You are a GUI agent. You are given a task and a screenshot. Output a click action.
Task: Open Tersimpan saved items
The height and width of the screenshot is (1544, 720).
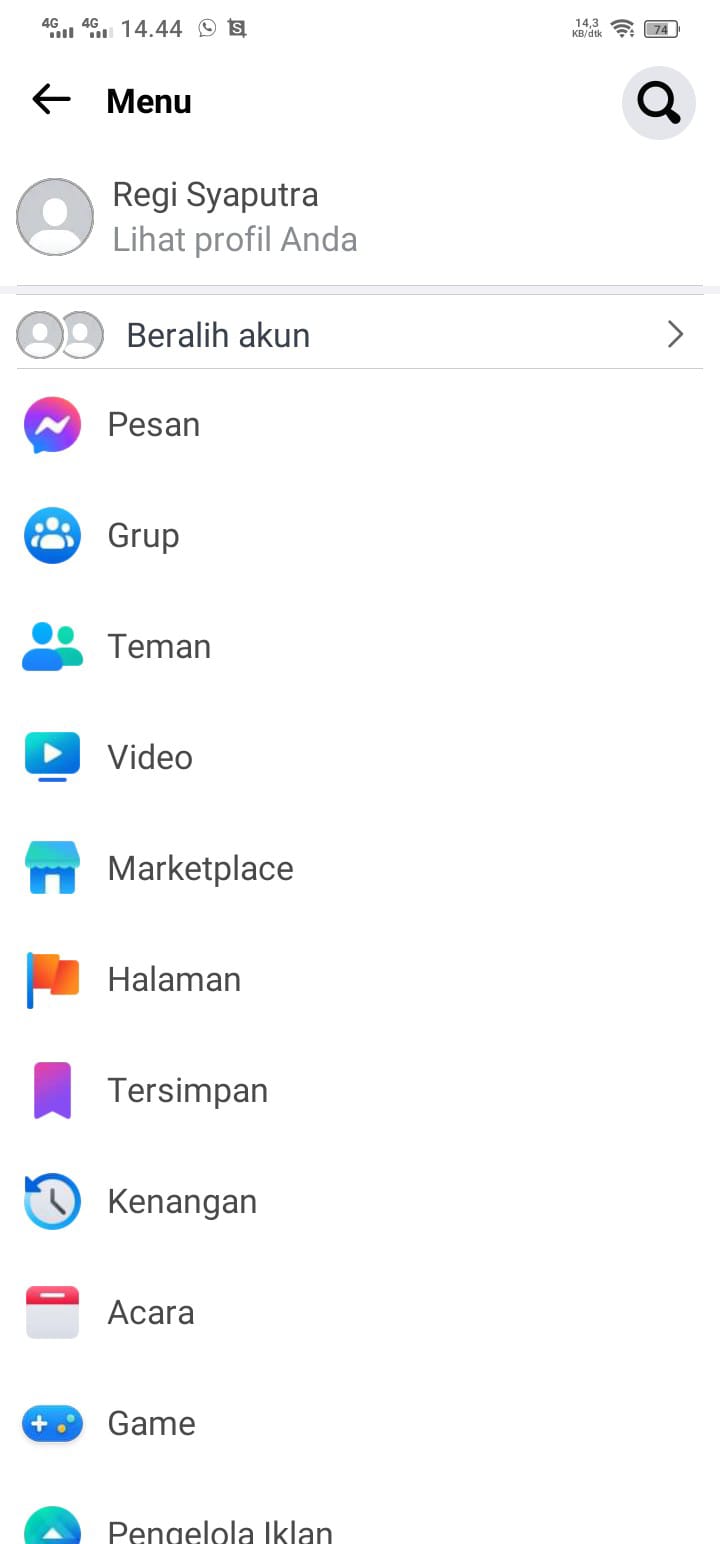187,1091
